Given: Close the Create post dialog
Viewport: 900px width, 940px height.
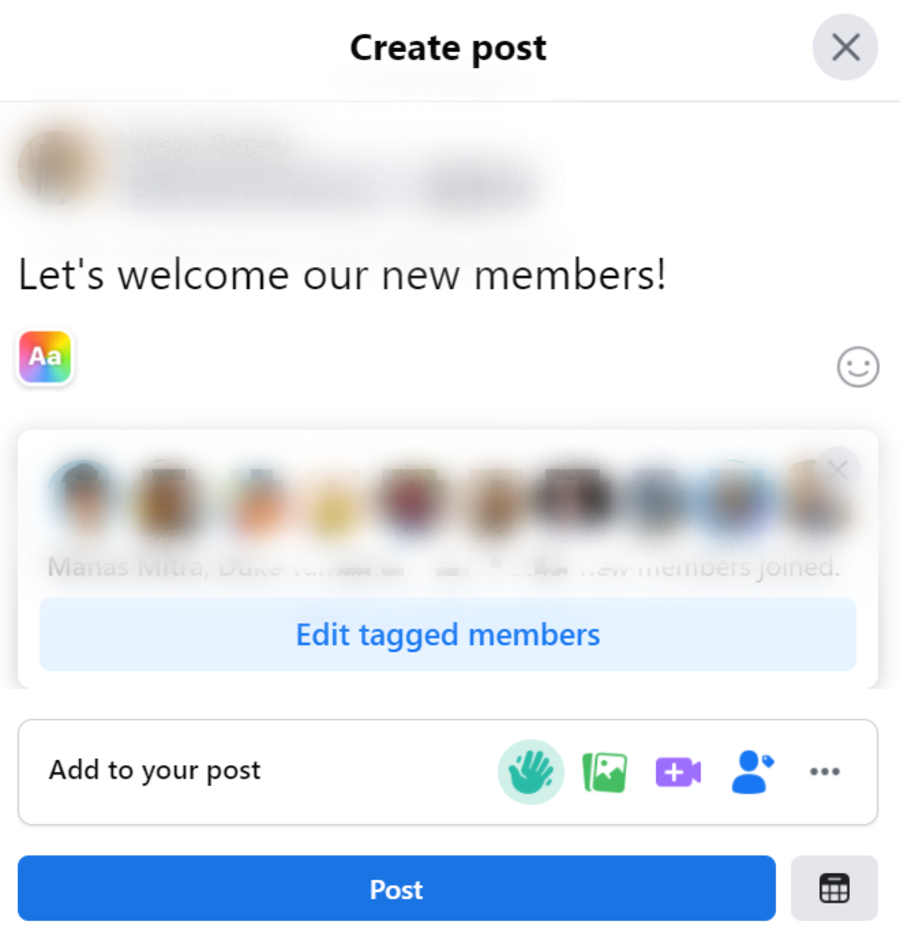Looking at the screenshot, I should (x=845, y=47).
